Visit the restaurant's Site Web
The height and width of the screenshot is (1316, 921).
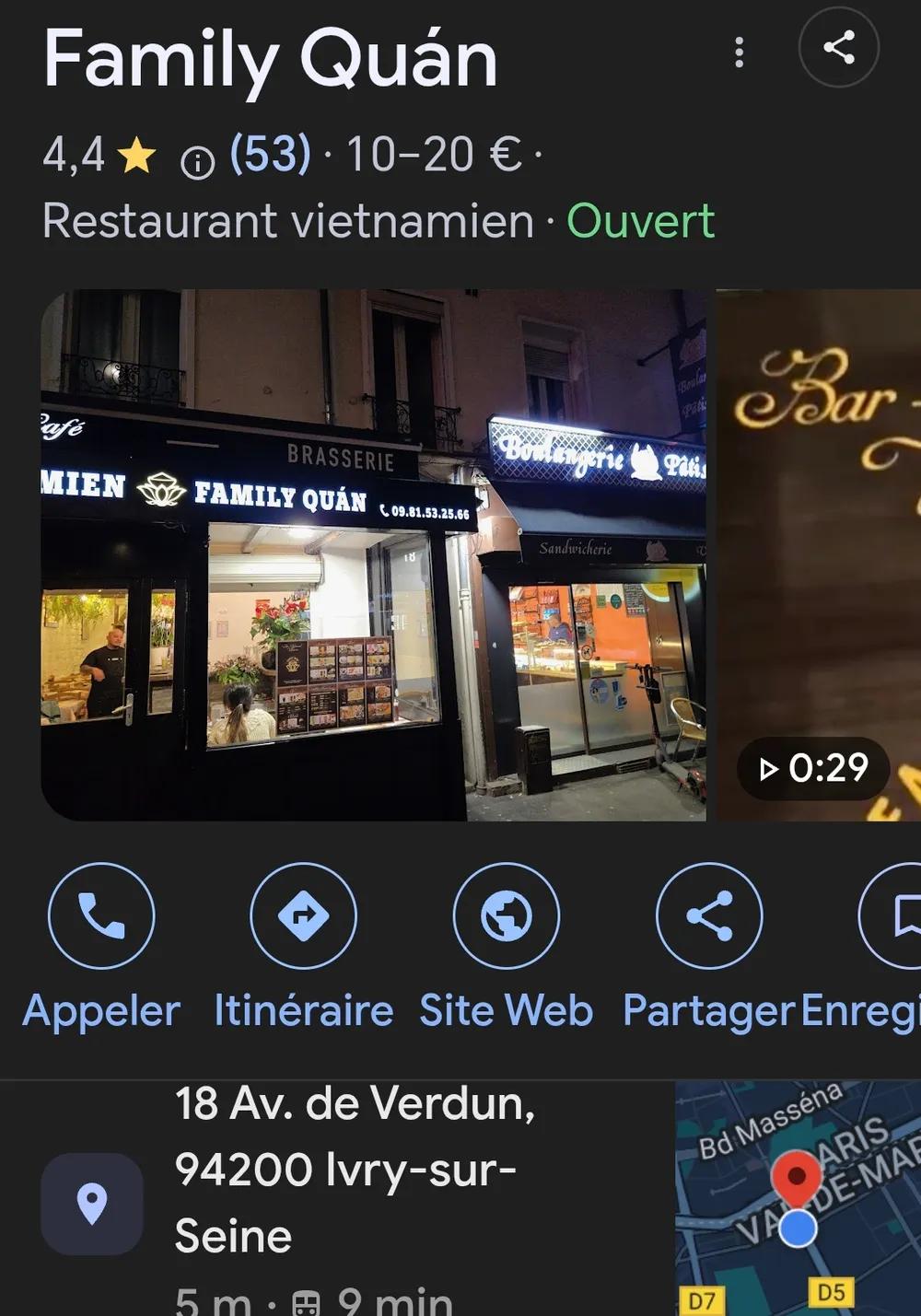[507, 915]
